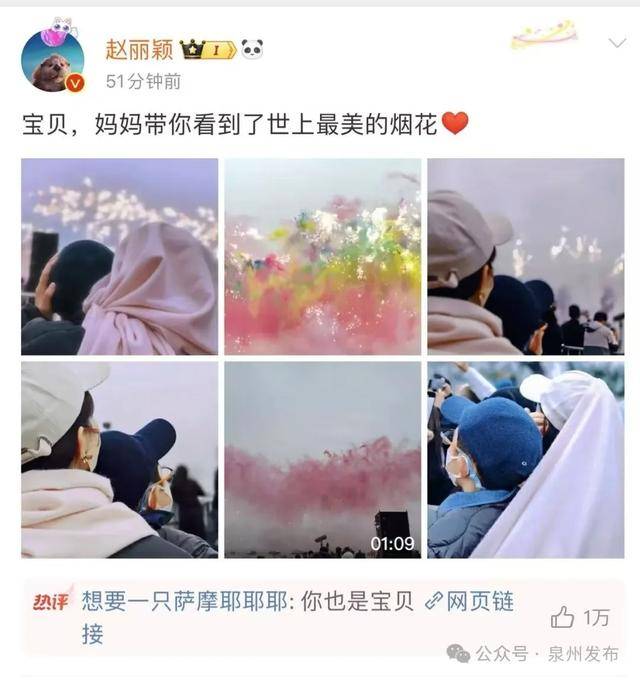Open the photo of the child in a blue beret

point(525,459)
